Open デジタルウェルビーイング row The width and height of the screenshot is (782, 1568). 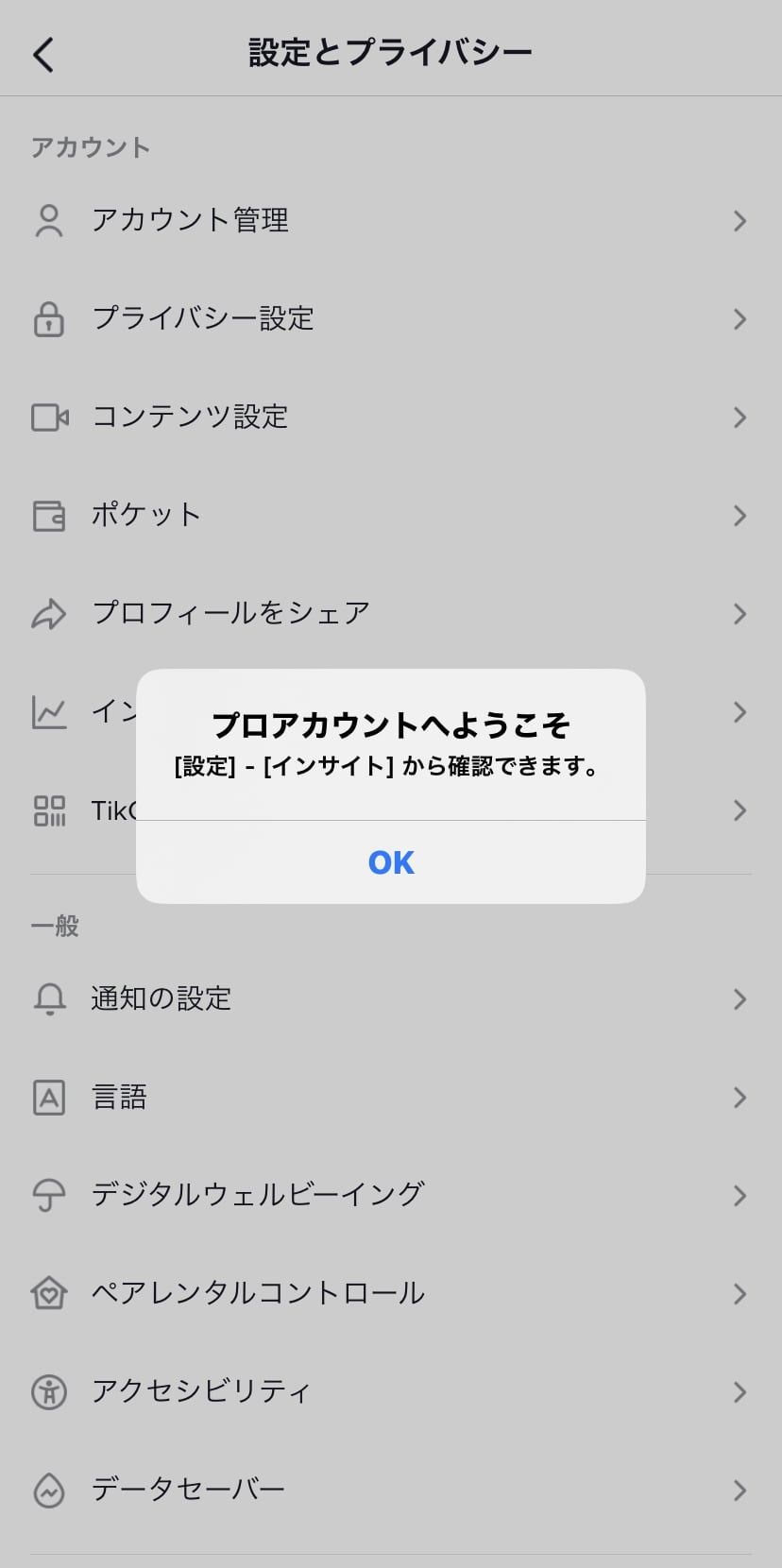pyautogui.click(x=391, y=1196)
